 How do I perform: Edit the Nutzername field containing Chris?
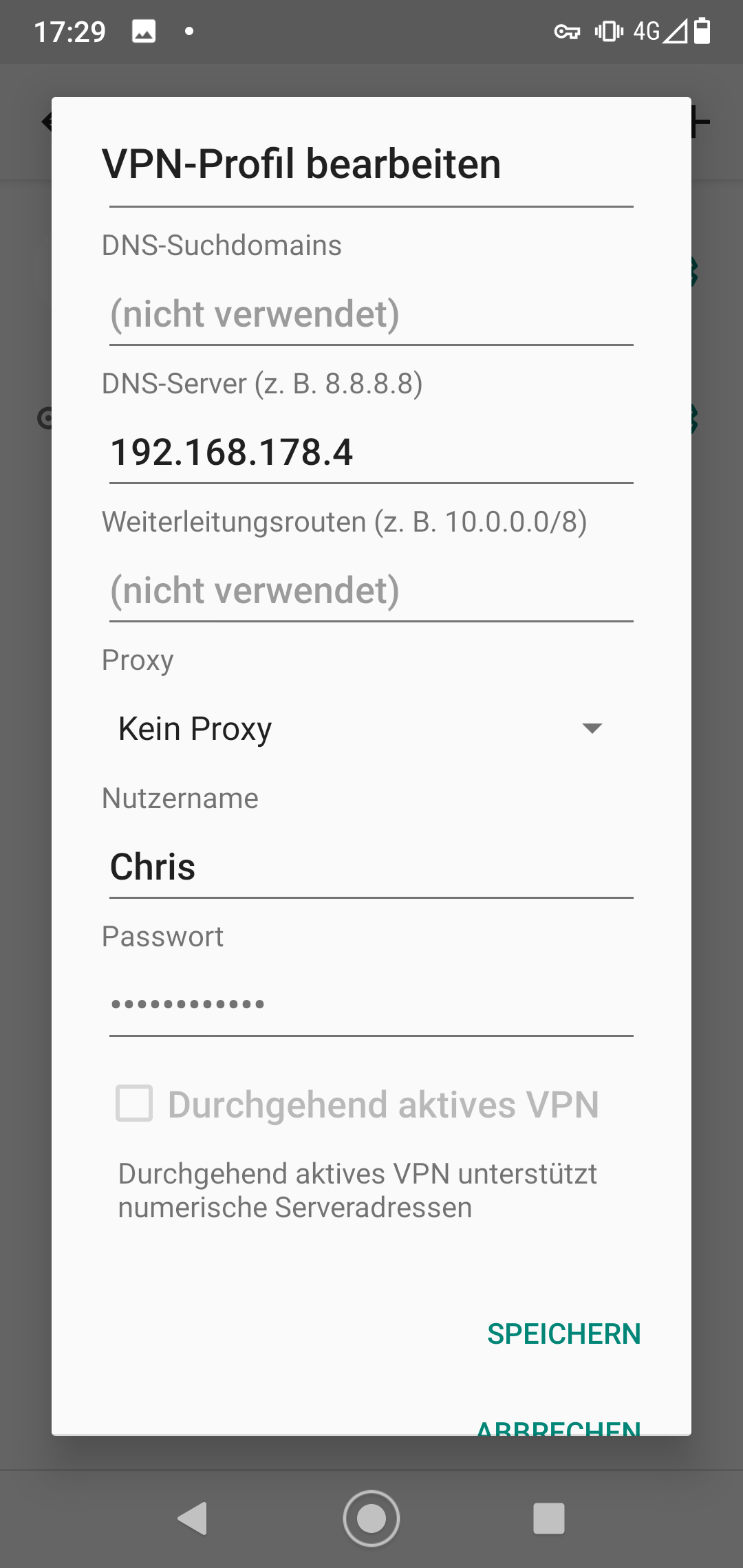pos(371,867)
